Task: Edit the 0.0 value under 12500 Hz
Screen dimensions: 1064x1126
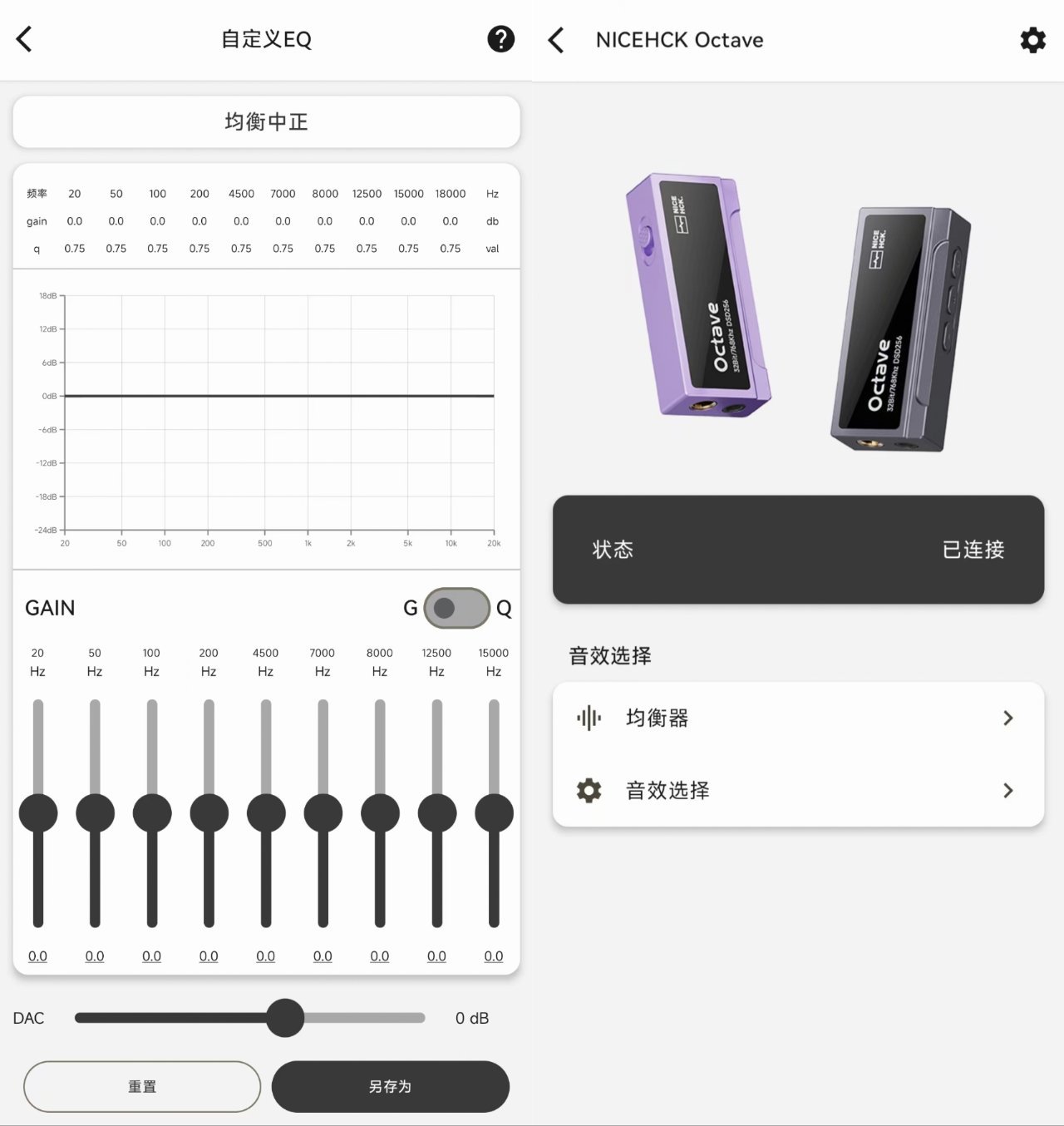Action: pos(436,956)
